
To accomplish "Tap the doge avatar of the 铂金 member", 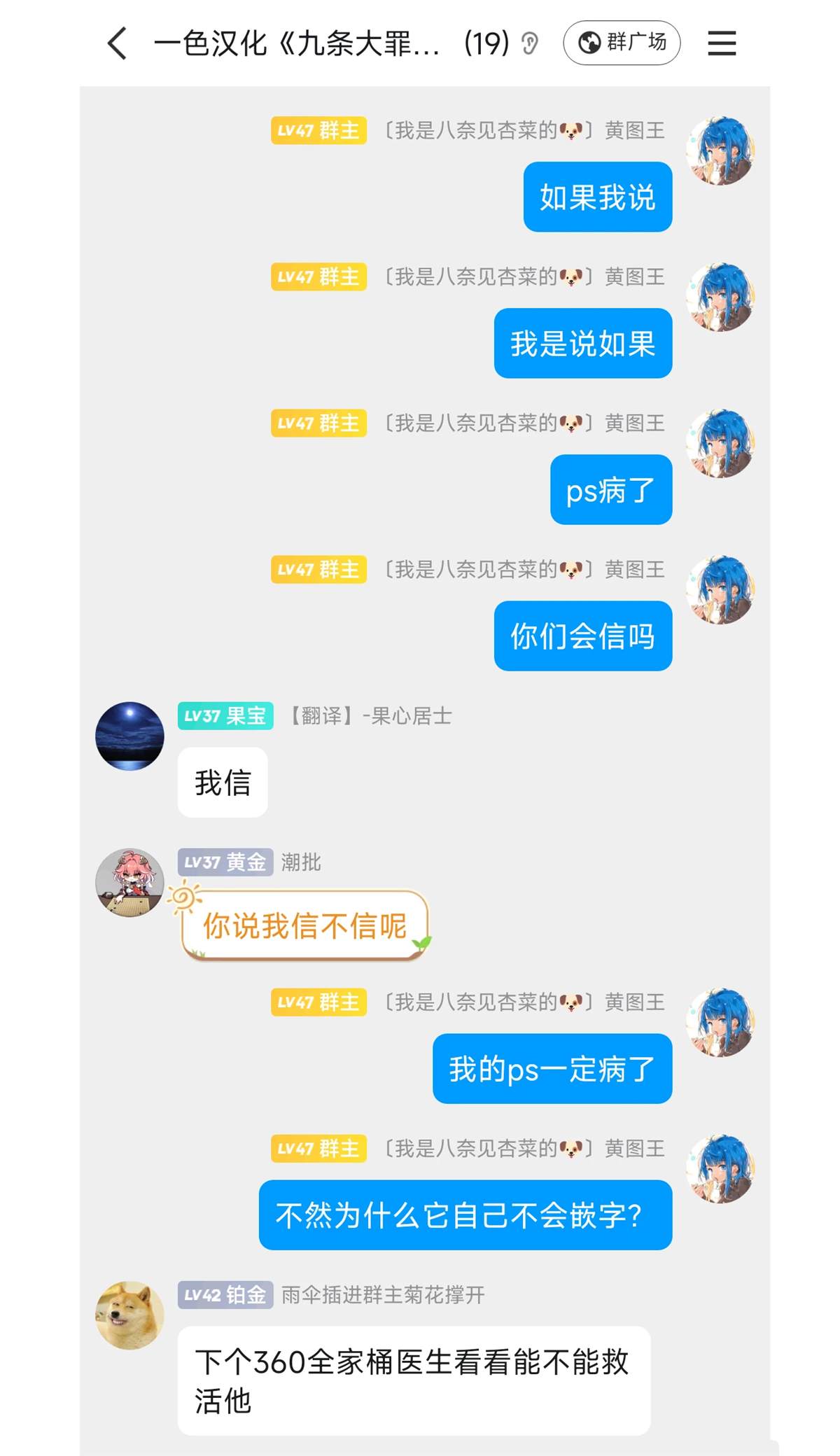I will pos(129,1315).
